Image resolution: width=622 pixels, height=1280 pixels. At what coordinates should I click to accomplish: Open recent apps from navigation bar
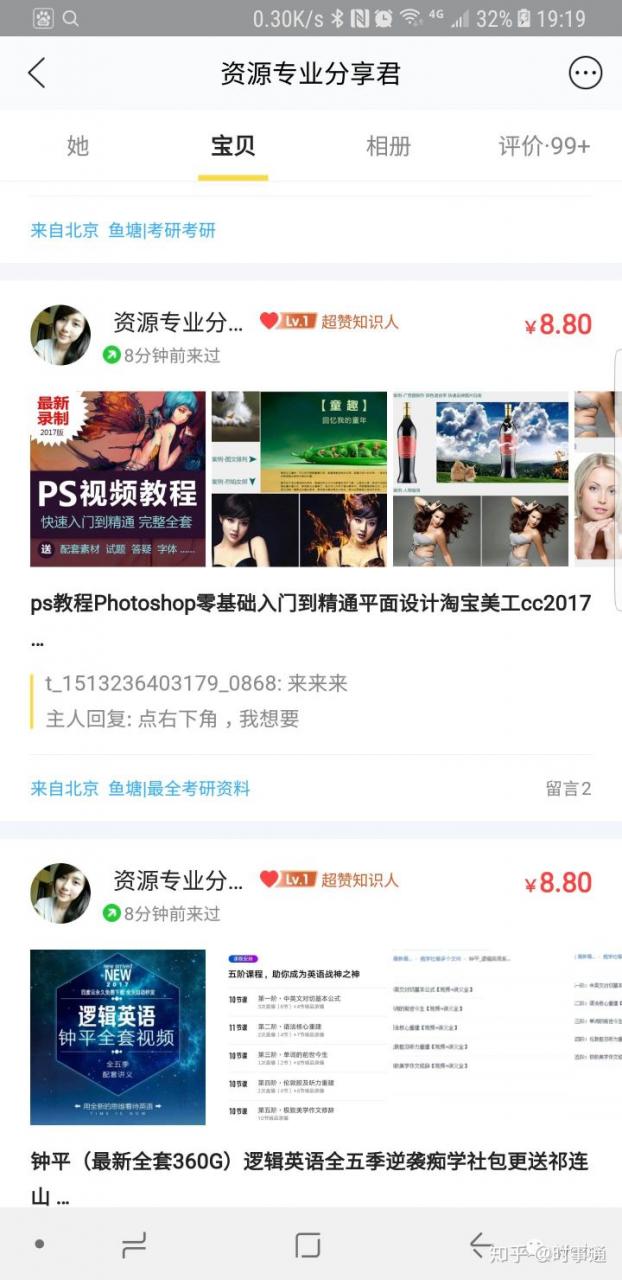click(x=133, y=1245)
